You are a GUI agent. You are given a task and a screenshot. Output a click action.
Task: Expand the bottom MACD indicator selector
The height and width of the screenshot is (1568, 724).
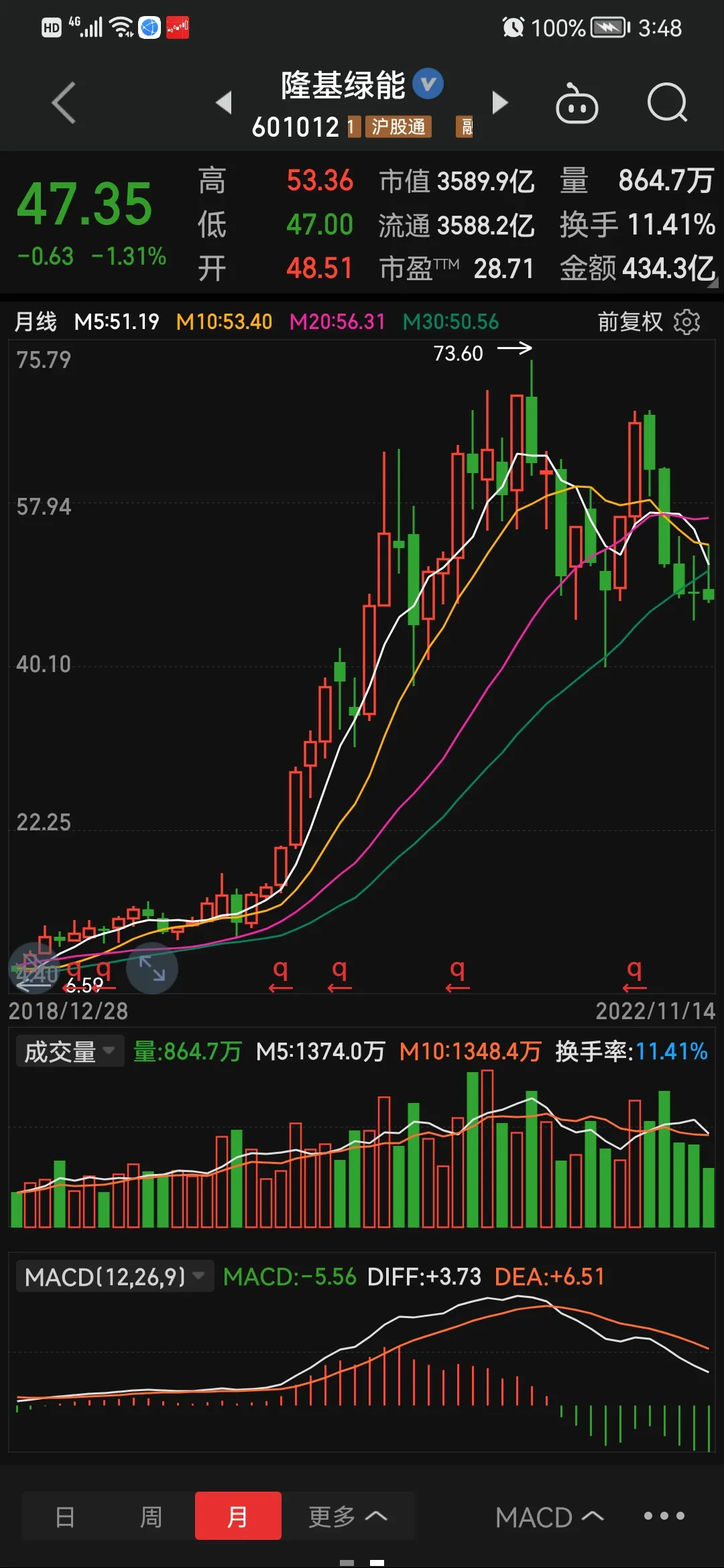549,1517
